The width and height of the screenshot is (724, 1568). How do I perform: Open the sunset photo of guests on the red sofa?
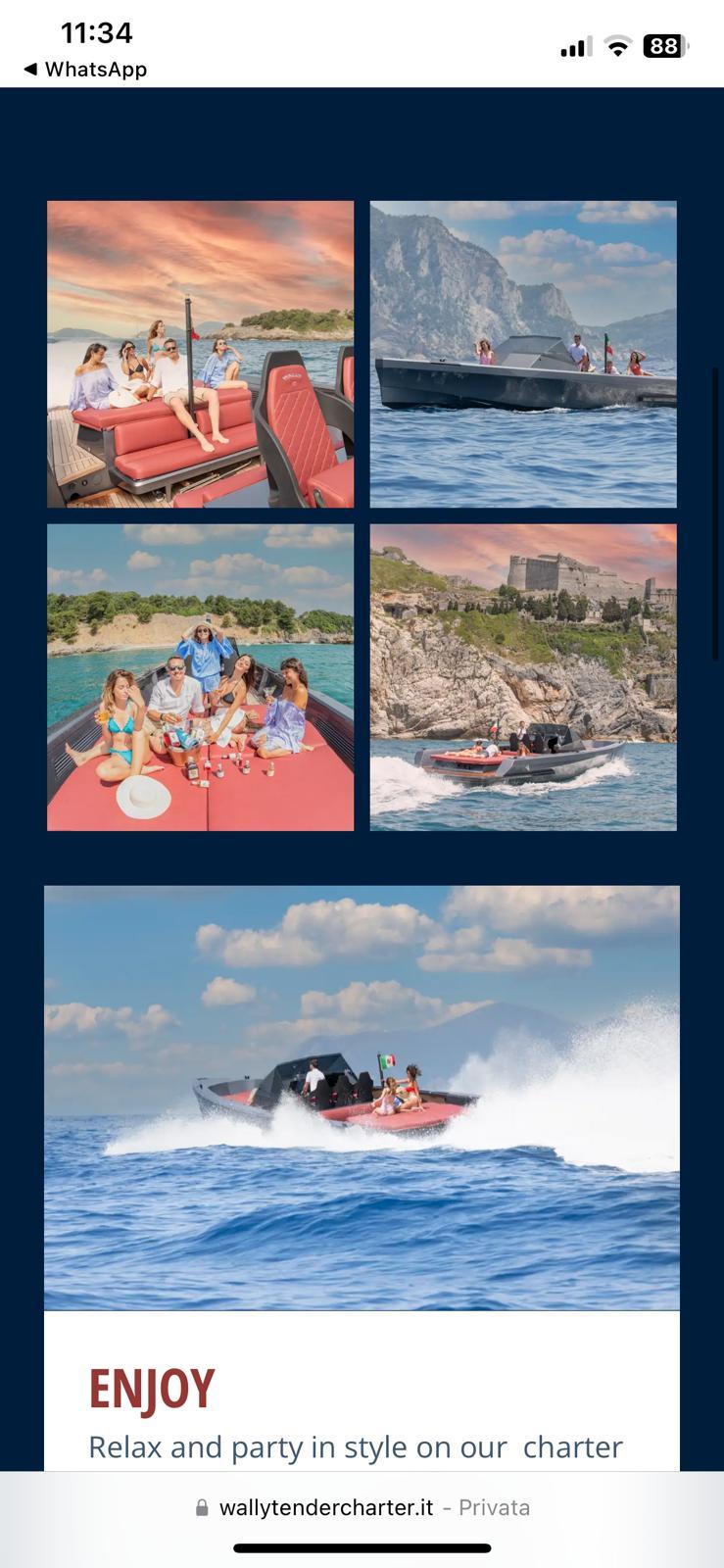(201, 354)
